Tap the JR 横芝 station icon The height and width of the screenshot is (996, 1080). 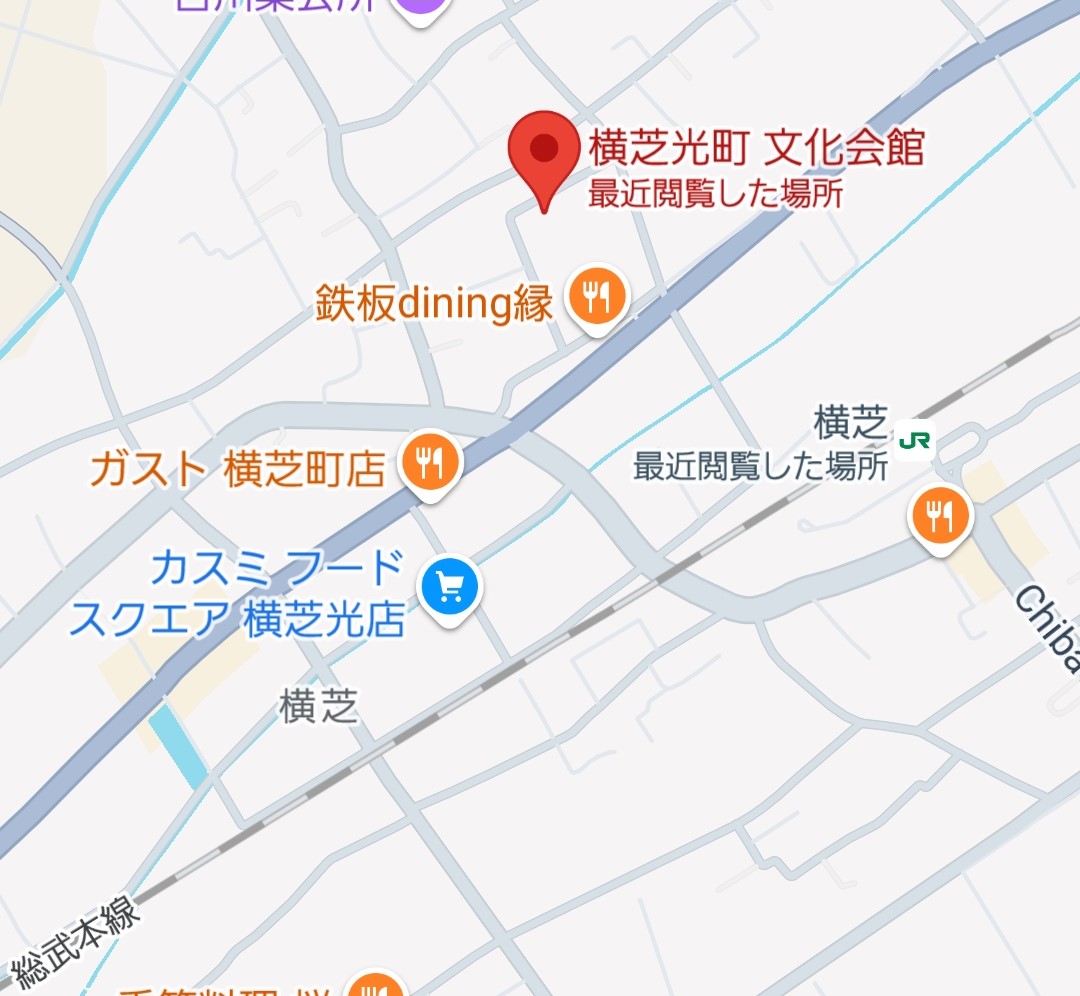click(913, 440)
